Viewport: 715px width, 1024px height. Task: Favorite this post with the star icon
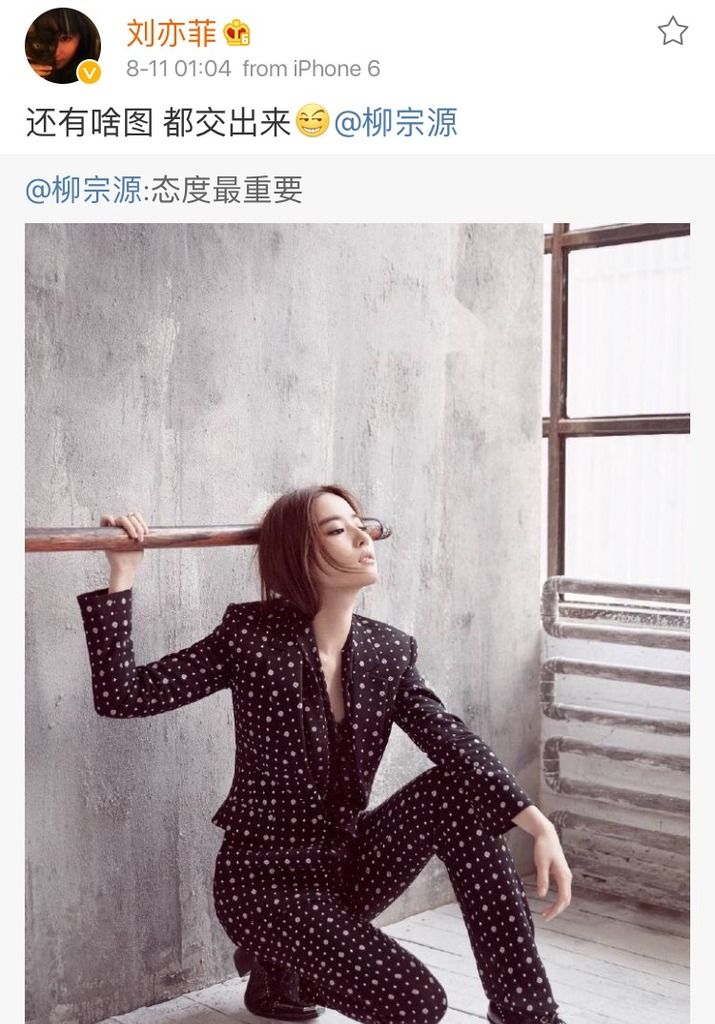click(x=672, y=32)
